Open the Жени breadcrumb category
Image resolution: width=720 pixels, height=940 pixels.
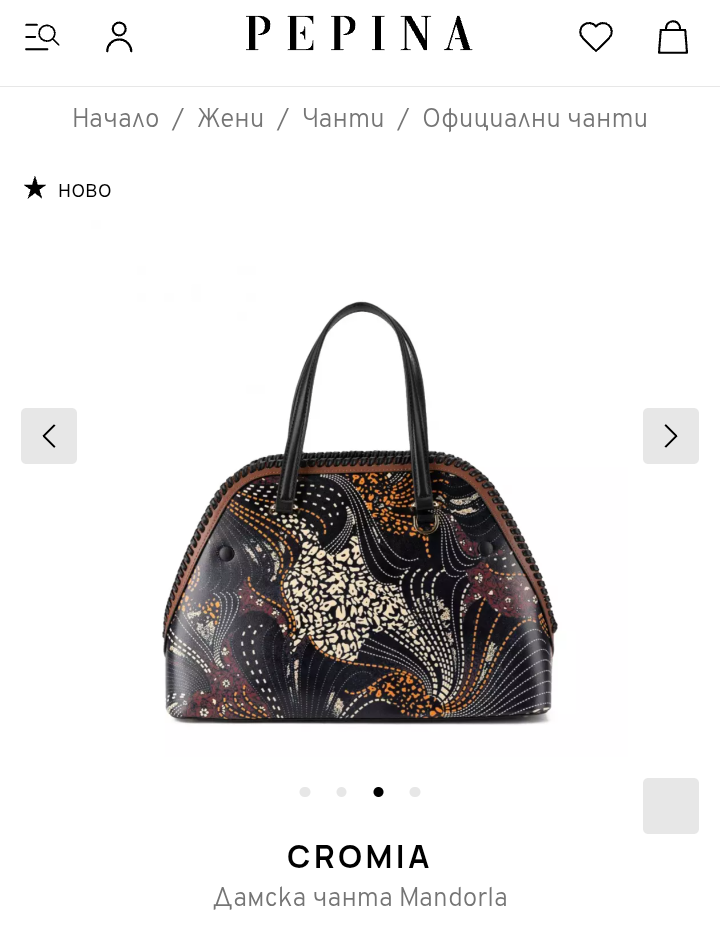[x=231, y=118]
